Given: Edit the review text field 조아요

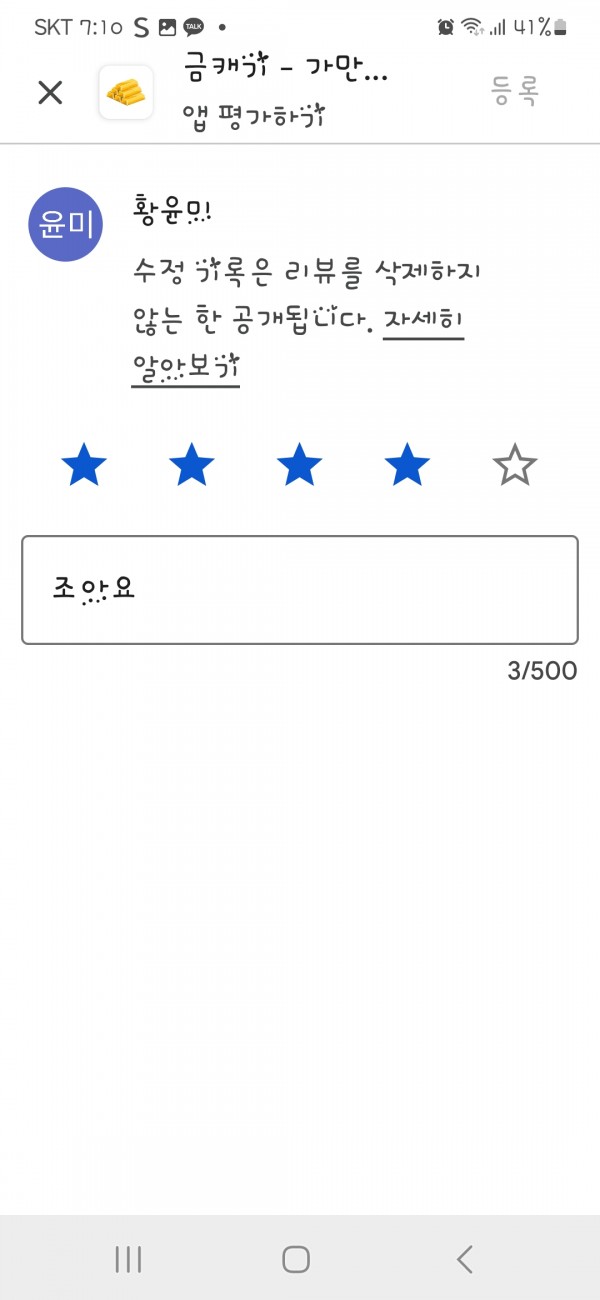Looking at the screenshot, I should click(x=300, y=590).
